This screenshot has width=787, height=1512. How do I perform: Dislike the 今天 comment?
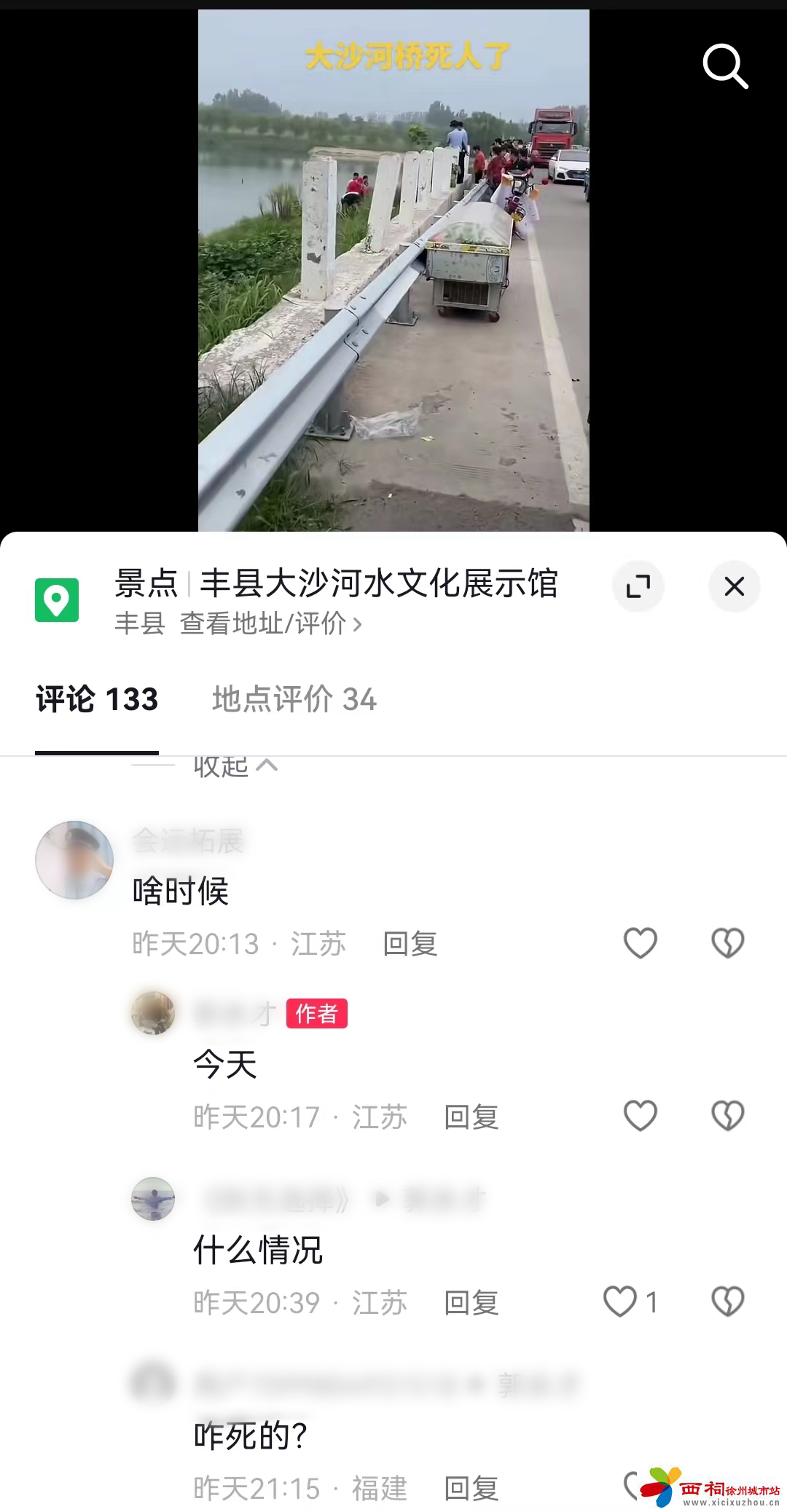pyautogui.click(x=727, y=1116)
